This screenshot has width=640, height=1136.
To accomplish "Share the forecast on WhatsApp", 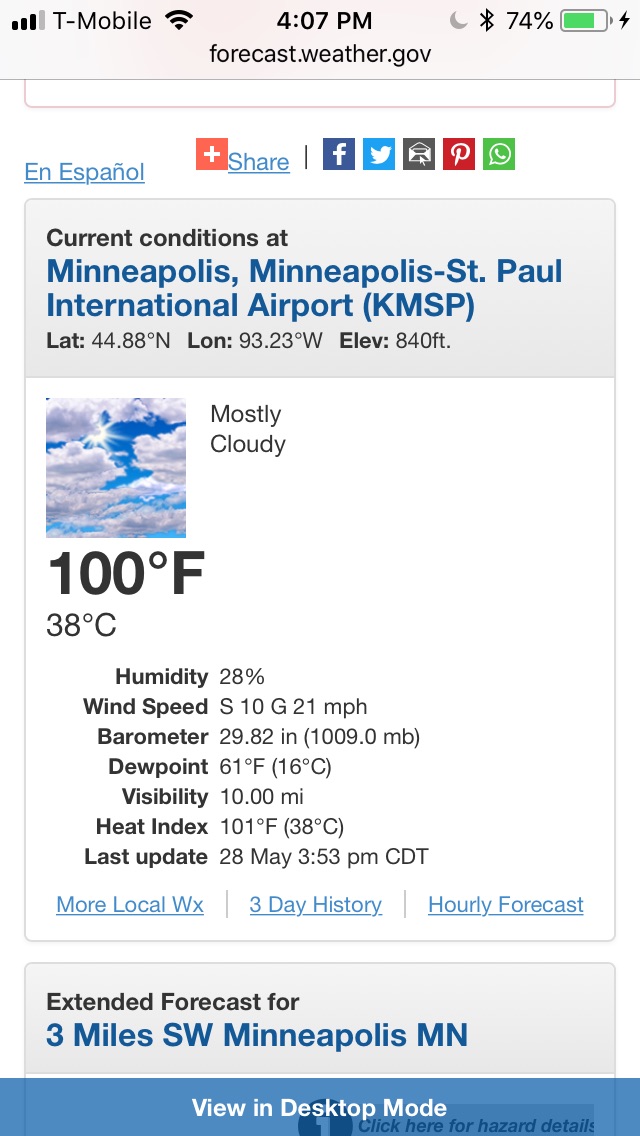I will tap(499, 154).
